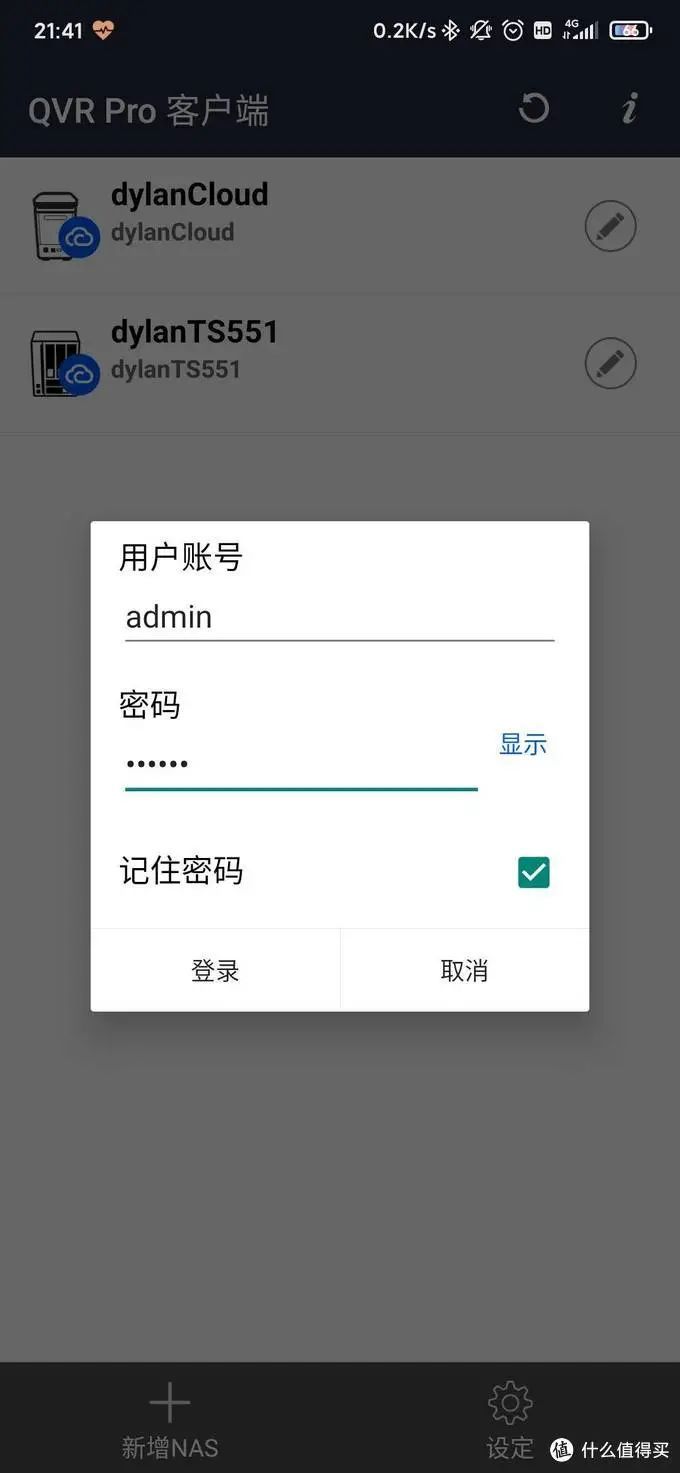This screenshot has width=680, height=1473.
Task: Focus the 用户账号 username field
Action: [338, 617]
